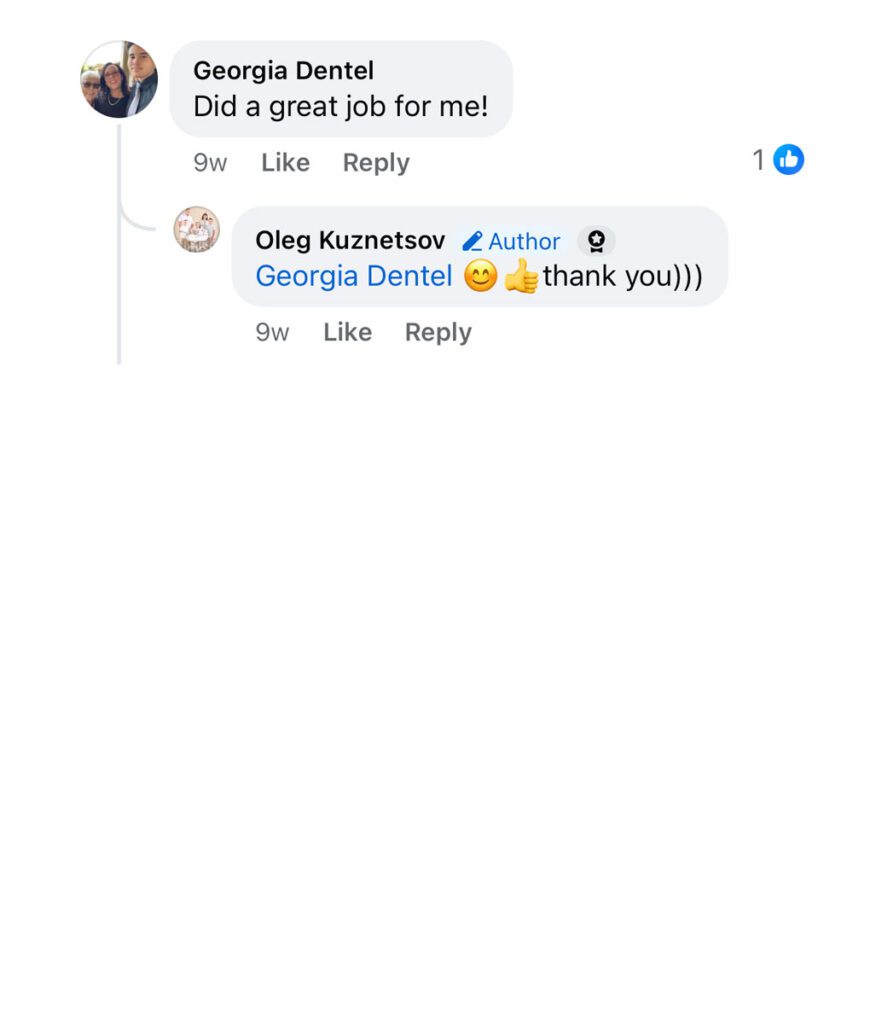Reply to Oleg Kuznetsov's comment
Image resolution: width=876 pixels, height=1024 pixels.
(438, 333)
